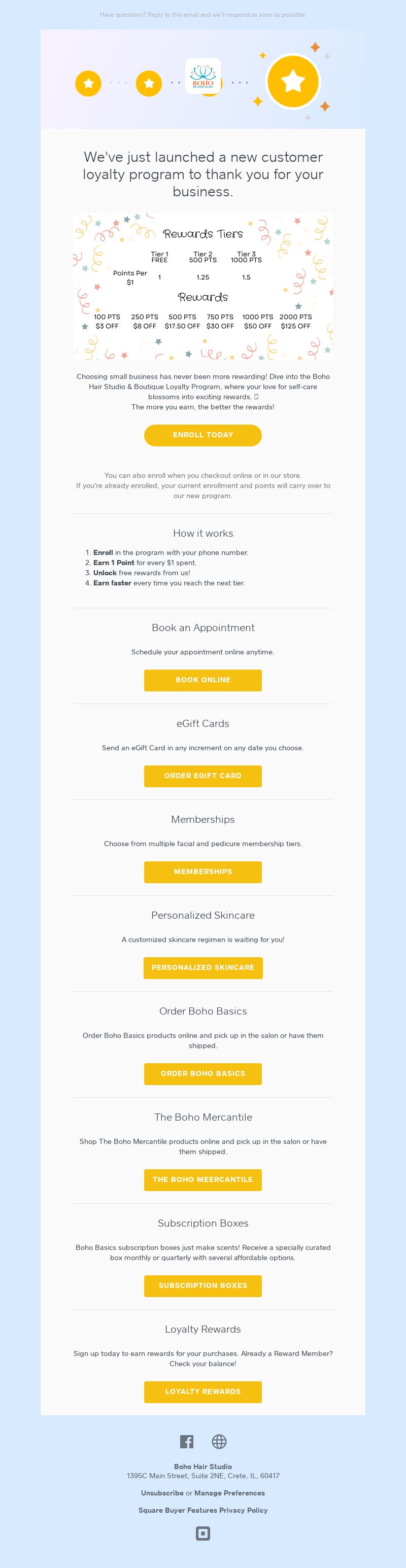Viewport: 406px width, 1568px height.
Task: Visit the Facebook page icon
Action: point(187,1441)
